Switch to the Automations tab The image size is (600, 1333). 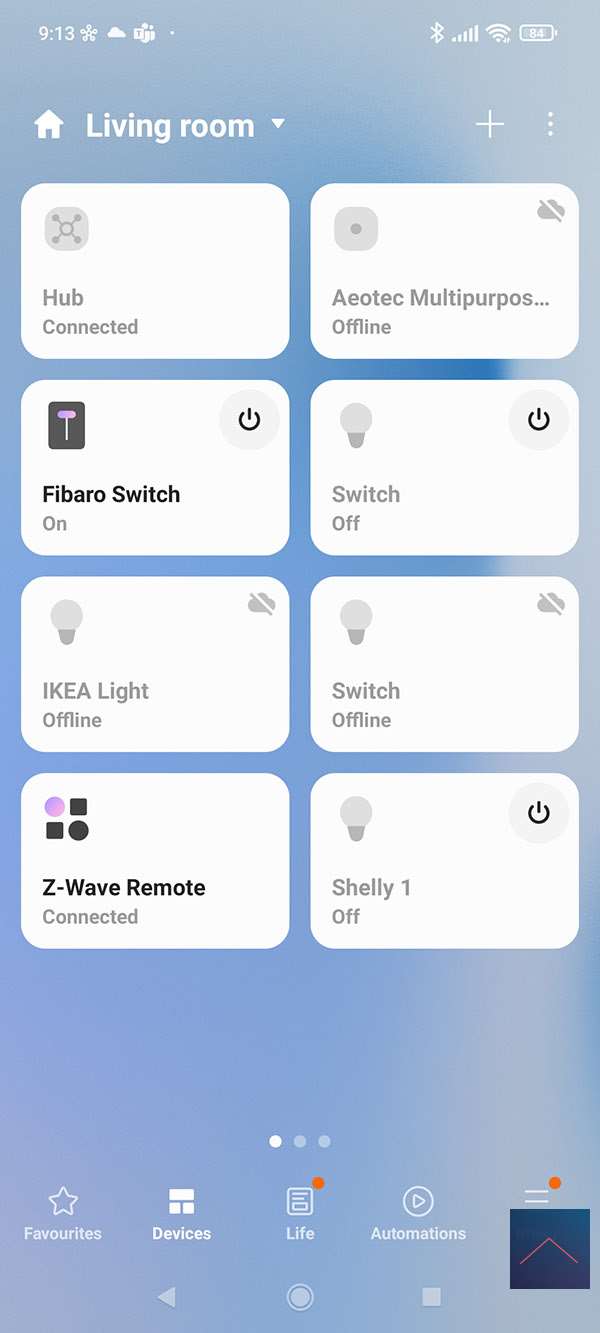tap(418, 1214)
